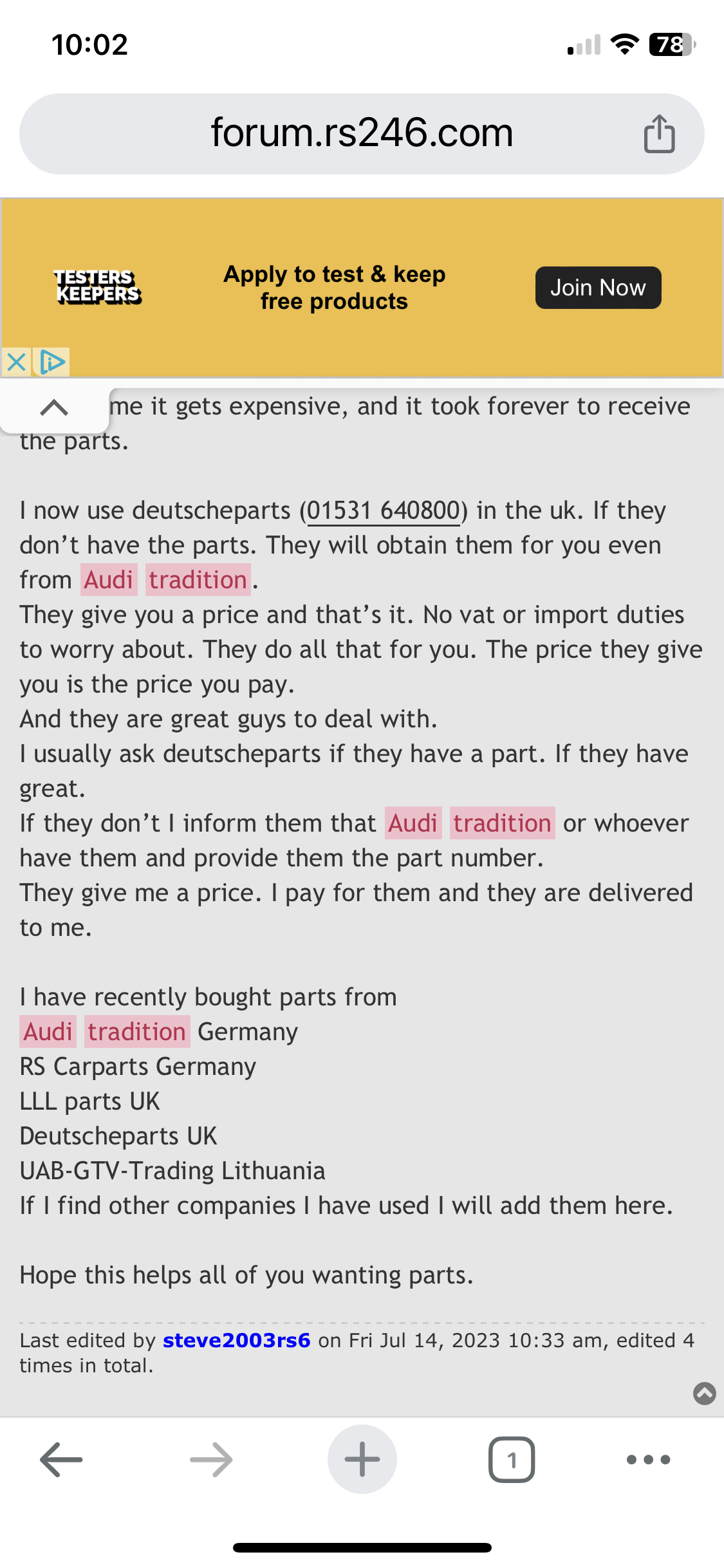Image resolution: width=724 pixels, height=1568 pixels.
Task: Collapse the panel with the up chevron
Action: 55,408
